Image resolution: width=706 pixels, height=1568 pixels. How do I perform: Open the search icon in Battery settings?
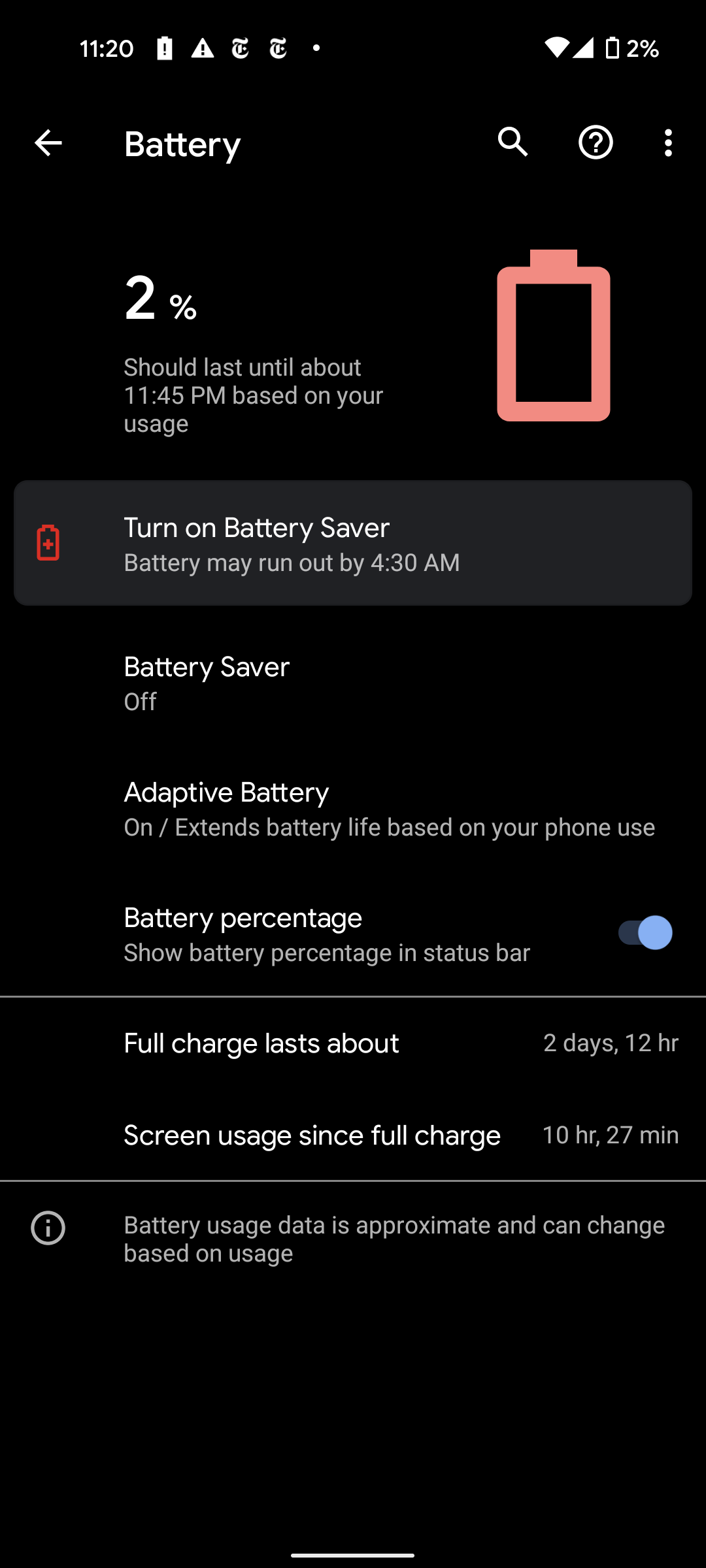[x=513, y=142]
